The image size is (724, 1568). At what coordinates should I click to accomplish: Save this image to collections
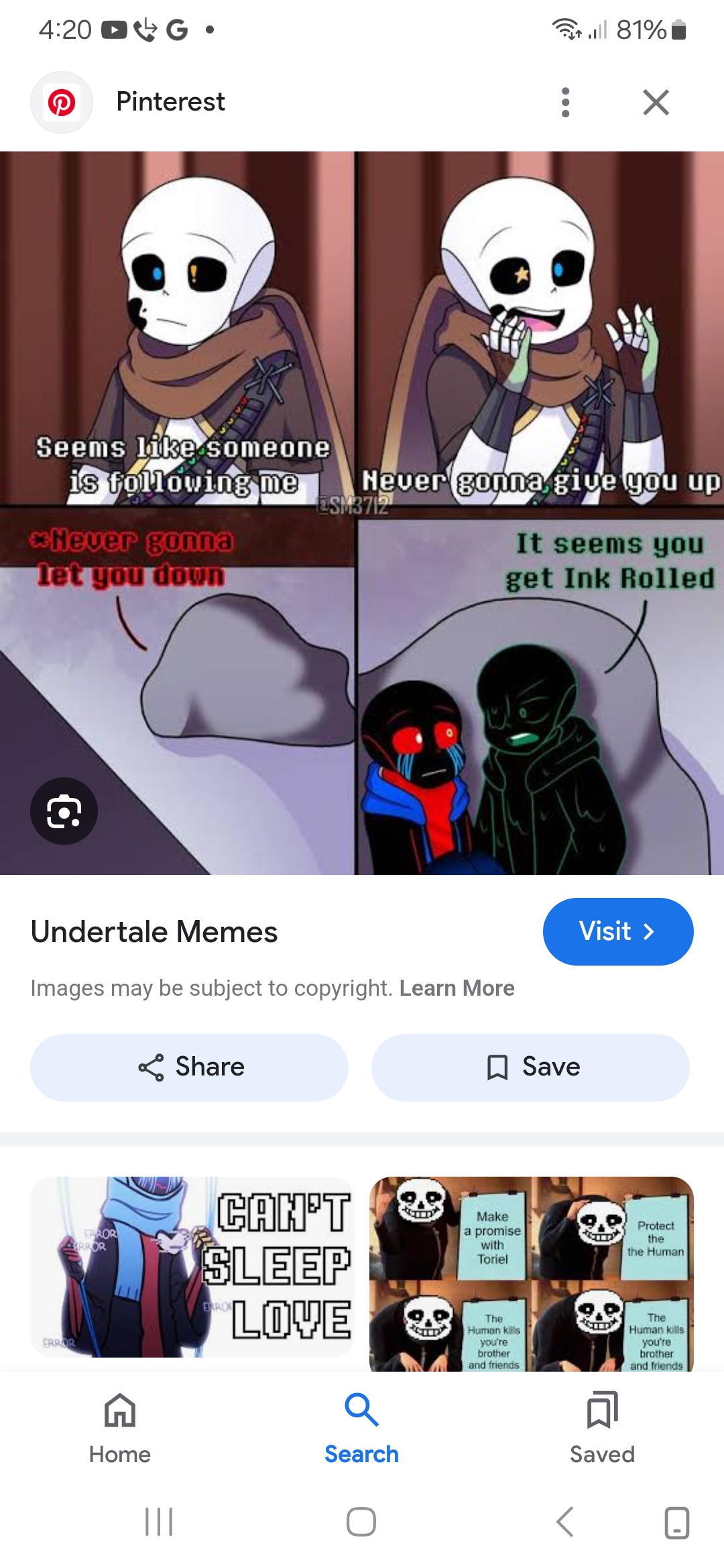click(530, 1067)
